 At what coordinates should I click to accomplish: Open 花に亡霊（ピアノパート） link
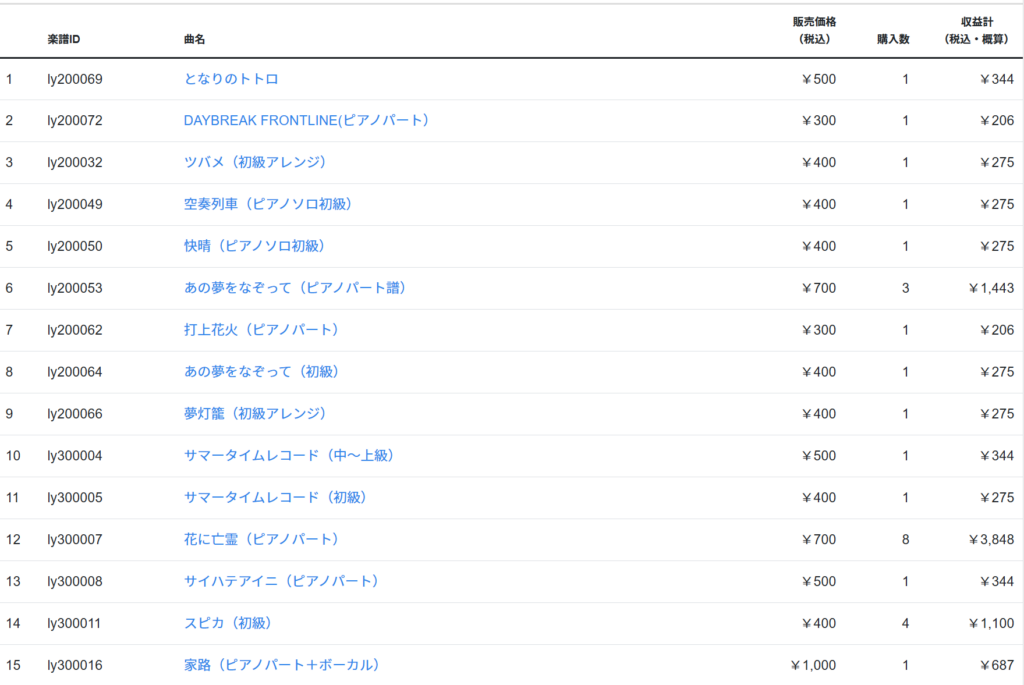(x=262, y=541)
